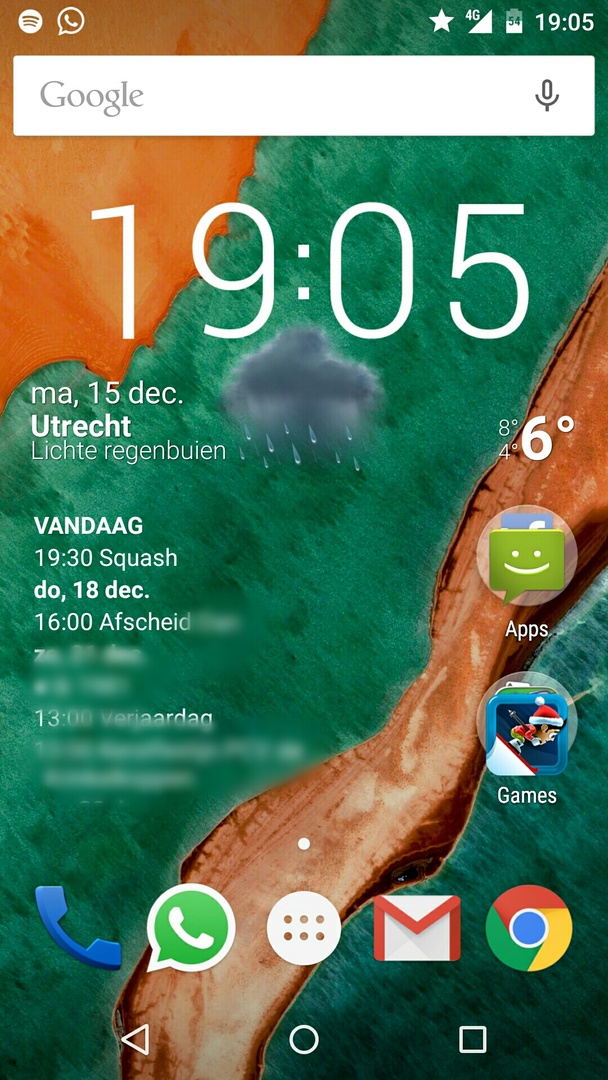Start voice search with the microphone
This screenshot has width=608, height=1080.
click(546, 96)
